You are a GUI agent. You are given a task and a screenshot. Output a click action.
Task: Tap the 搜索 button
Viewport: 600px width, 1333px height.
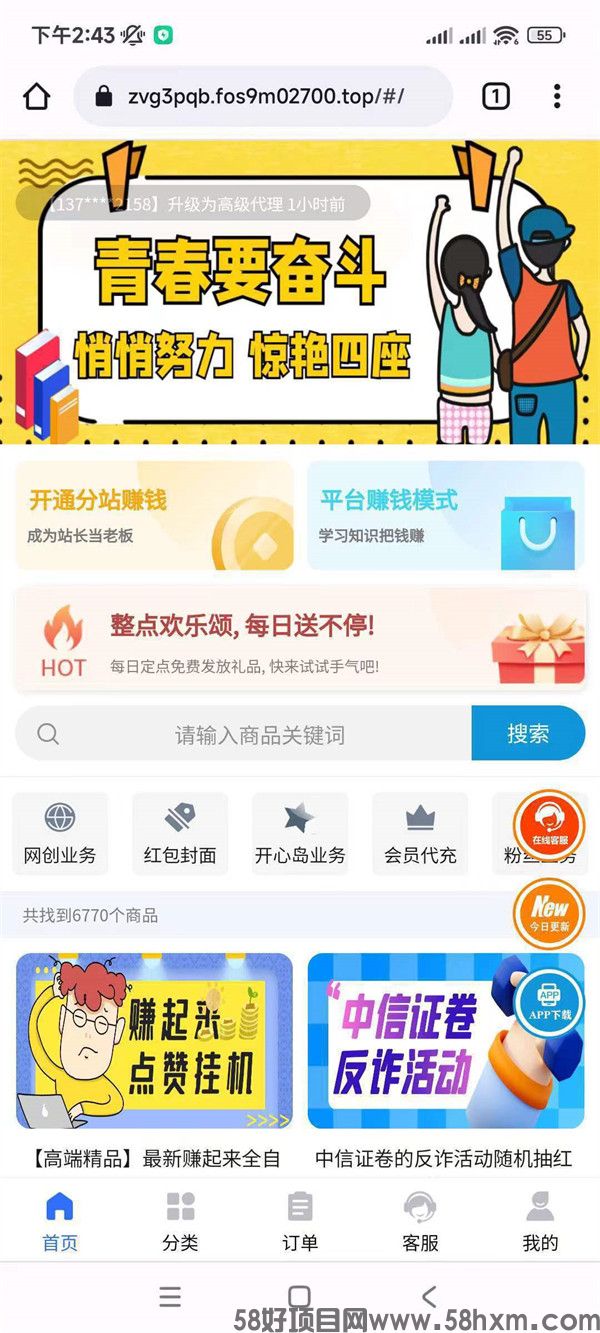pos(527,734)
